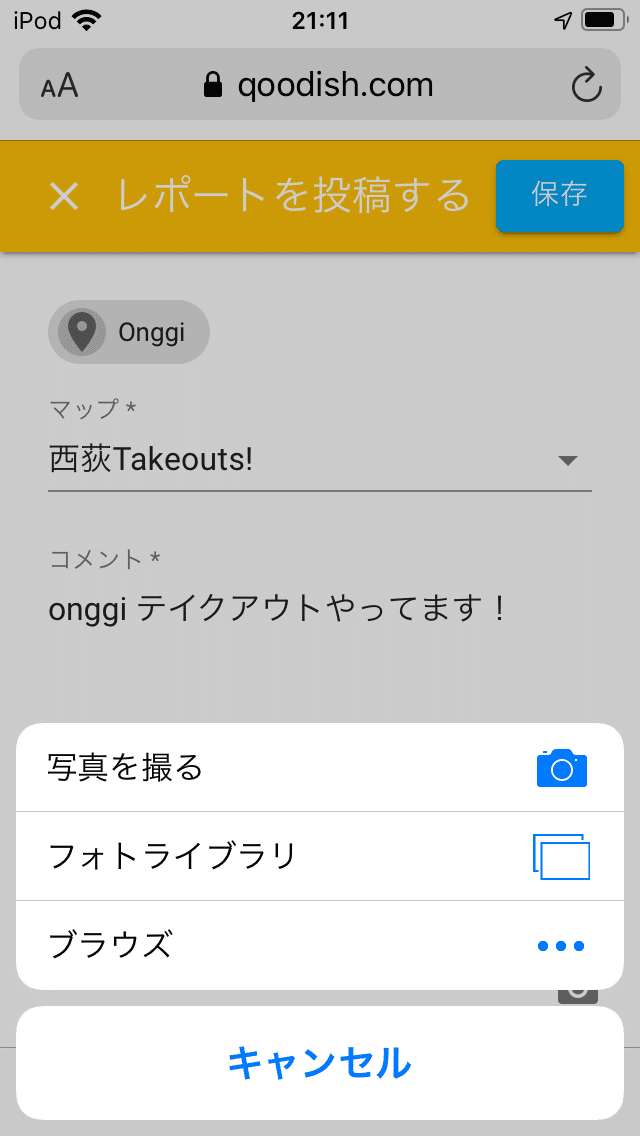This screenshot has width=640, height=1136.
Task: Tap the qoodish.com address bar
Action: tap(320, 85)
